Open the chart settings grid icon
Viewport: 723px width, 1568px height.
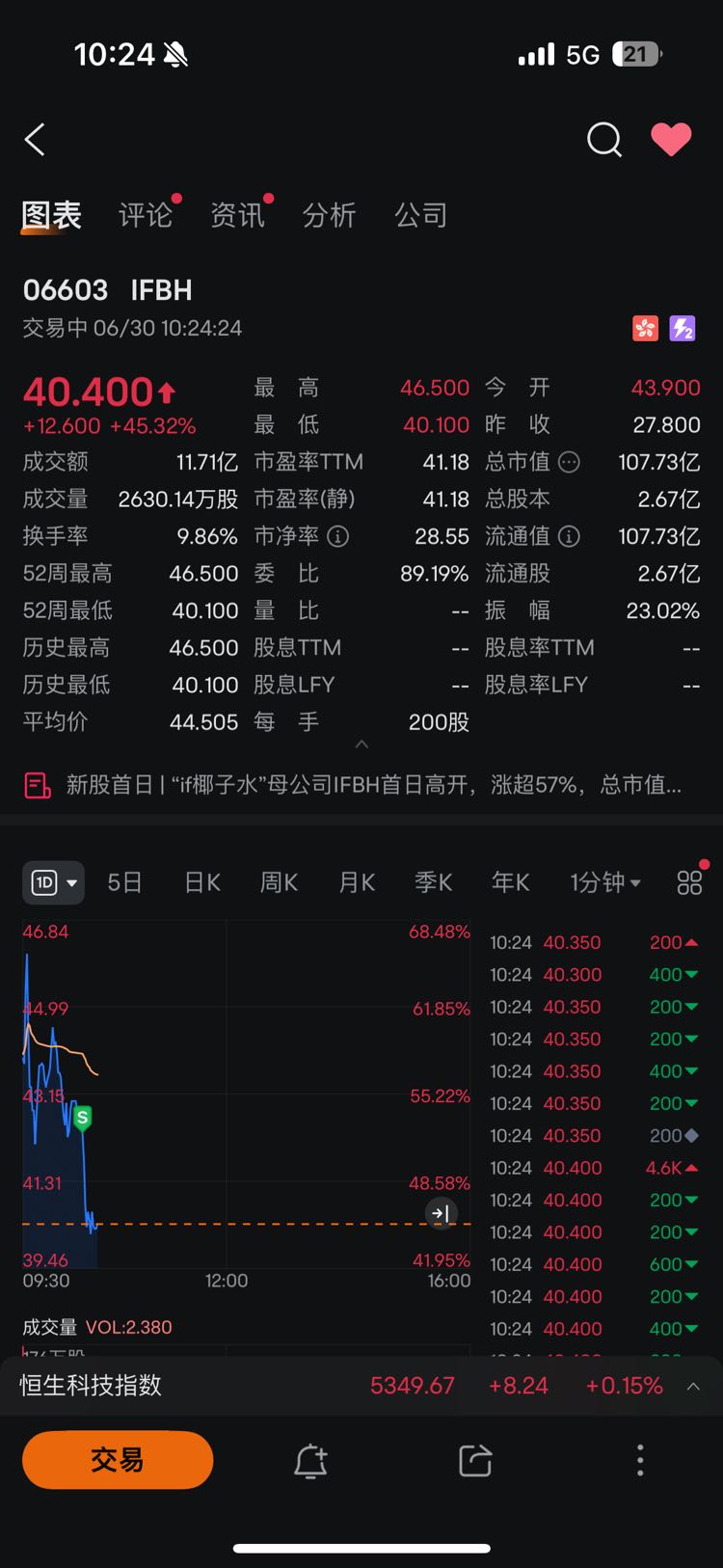[689, 882]
